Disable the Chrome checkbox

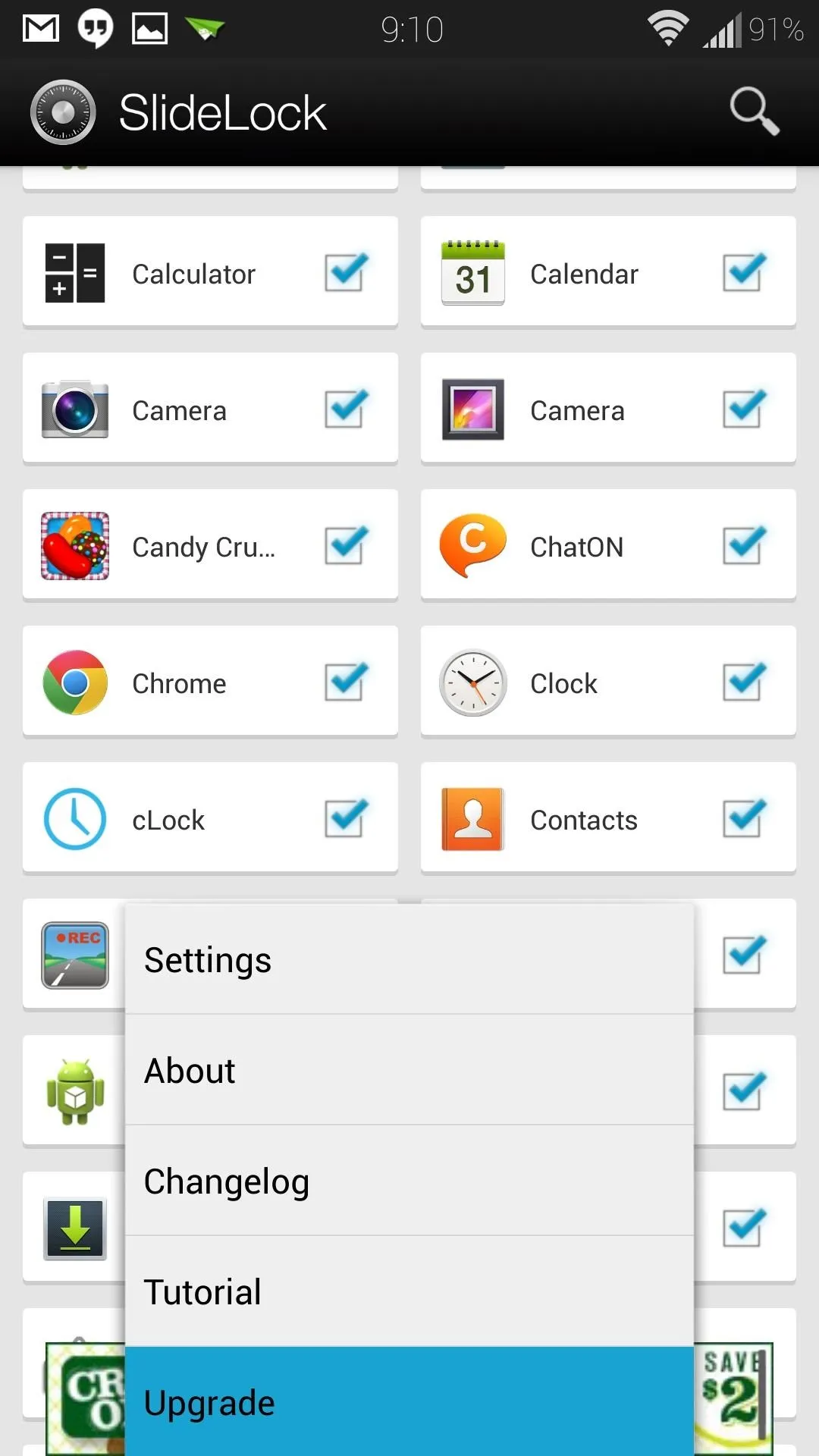347,682
